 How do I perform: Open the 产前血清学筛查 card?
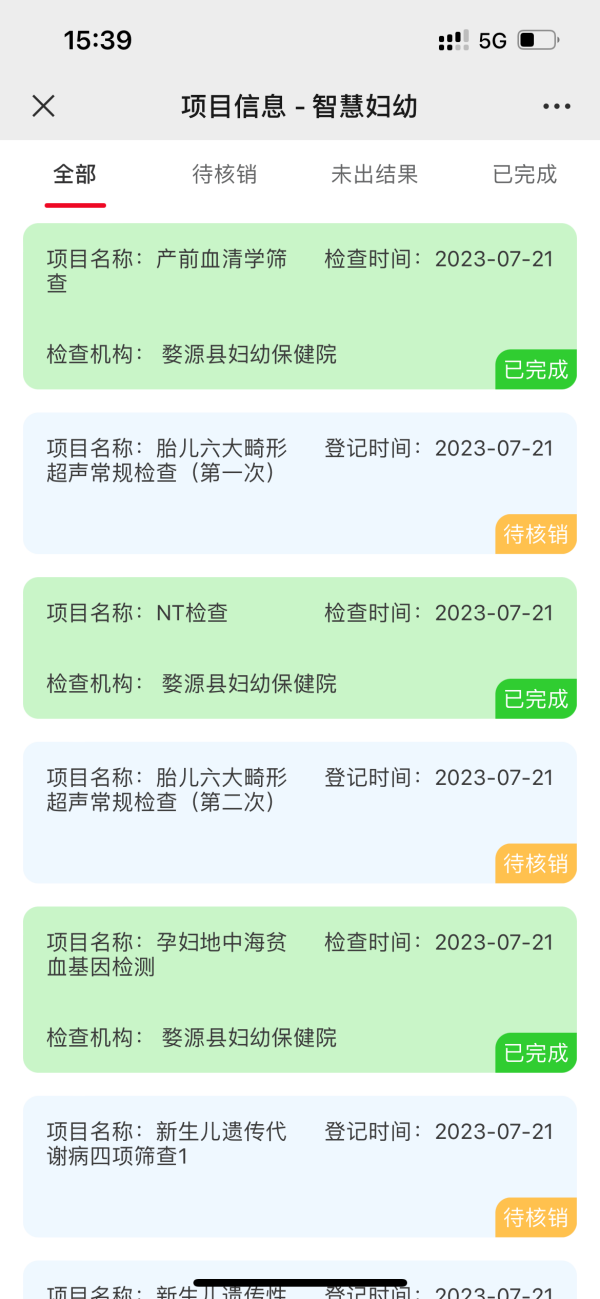[x=300, y=306]
